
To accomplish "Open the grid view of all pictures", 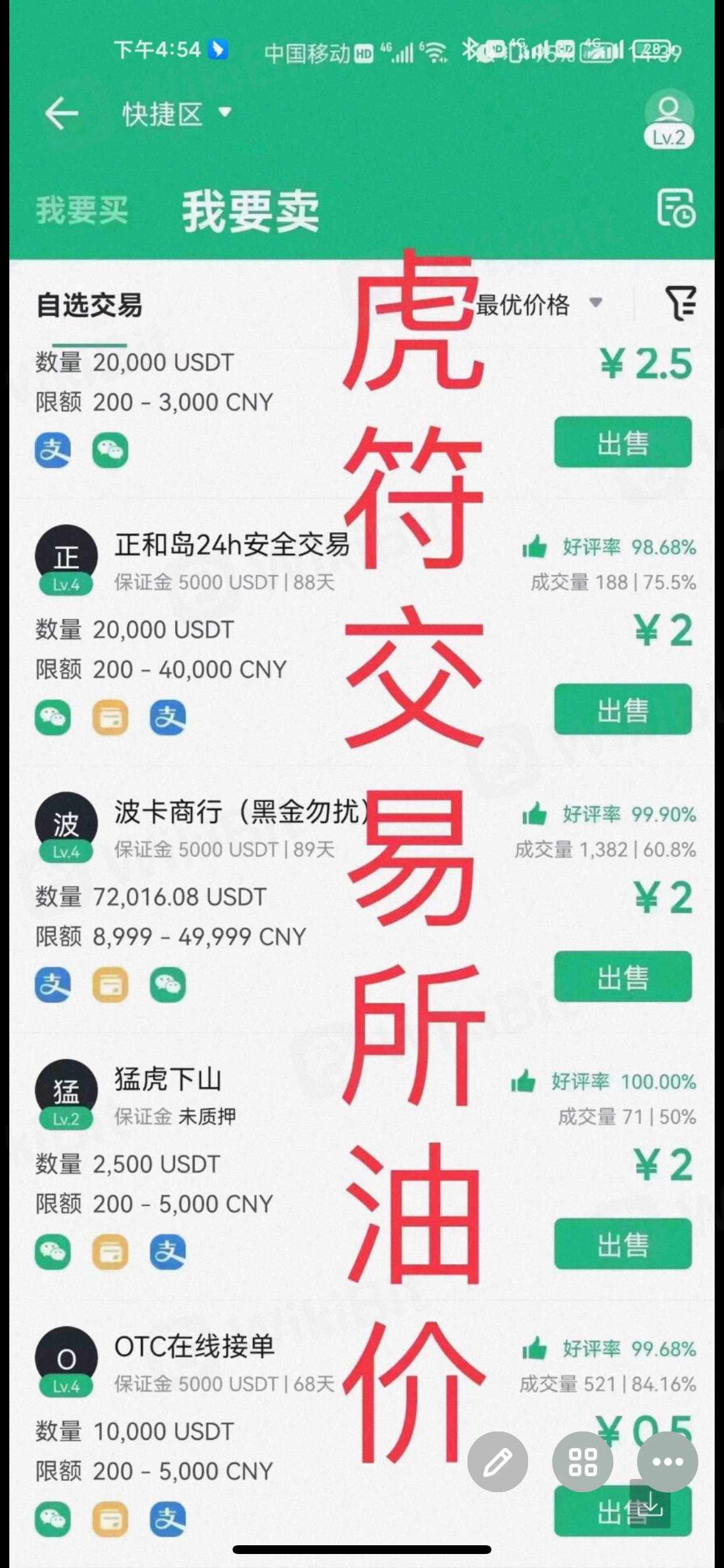I will point(582,1461).
